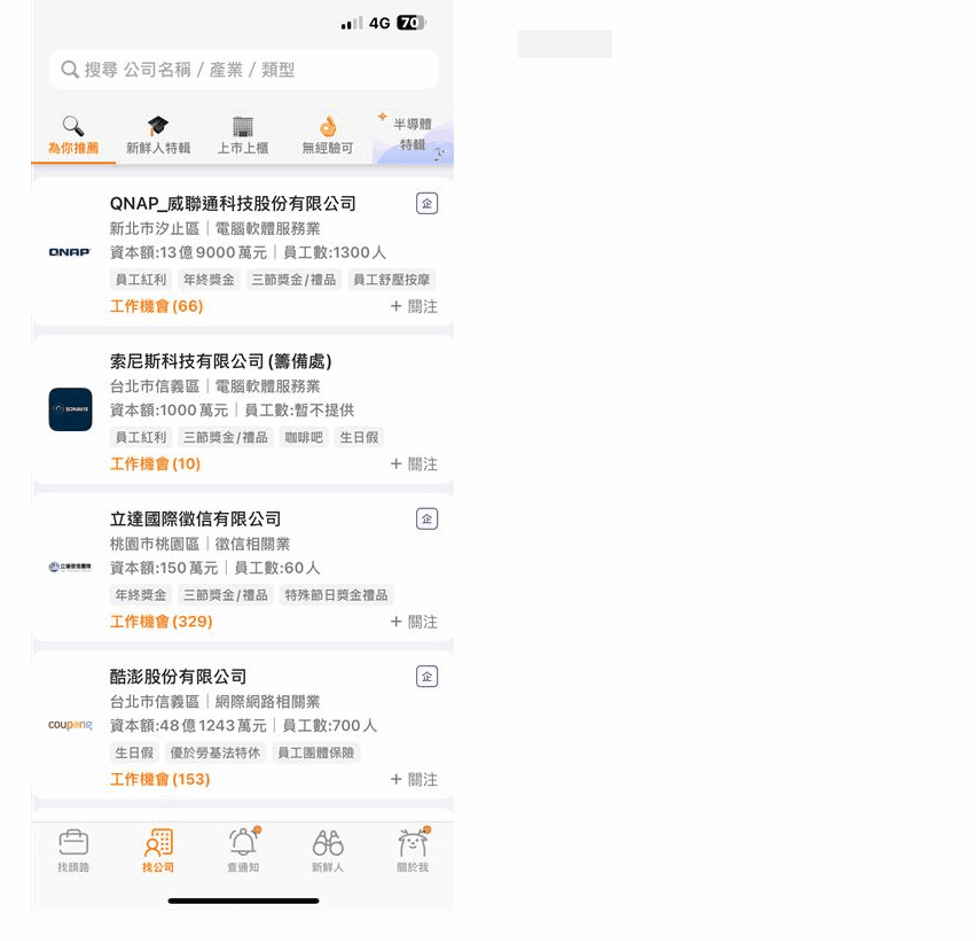Follow 索尼斯科技 with 關注
976x941 pixels.
414,464
